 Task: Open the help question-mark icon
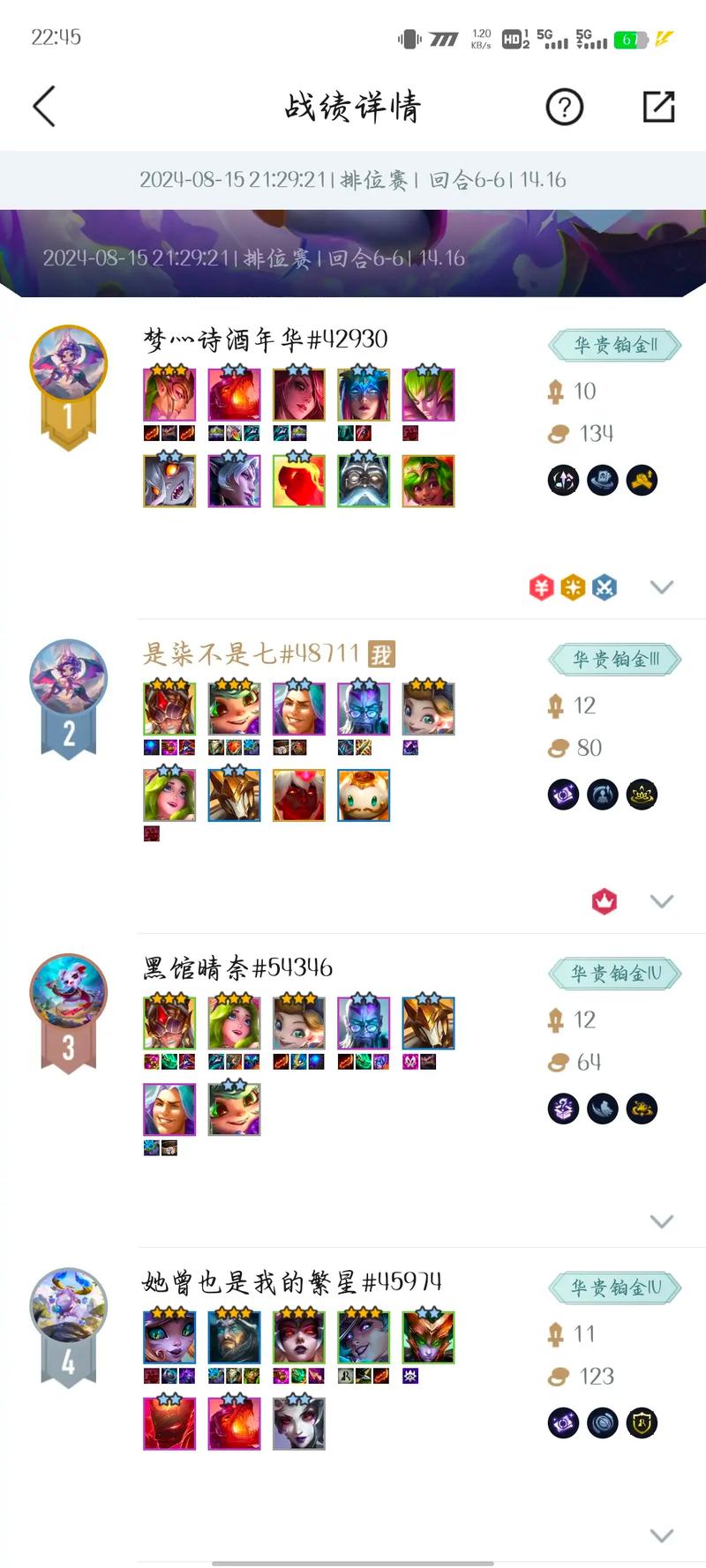(564, 108)
